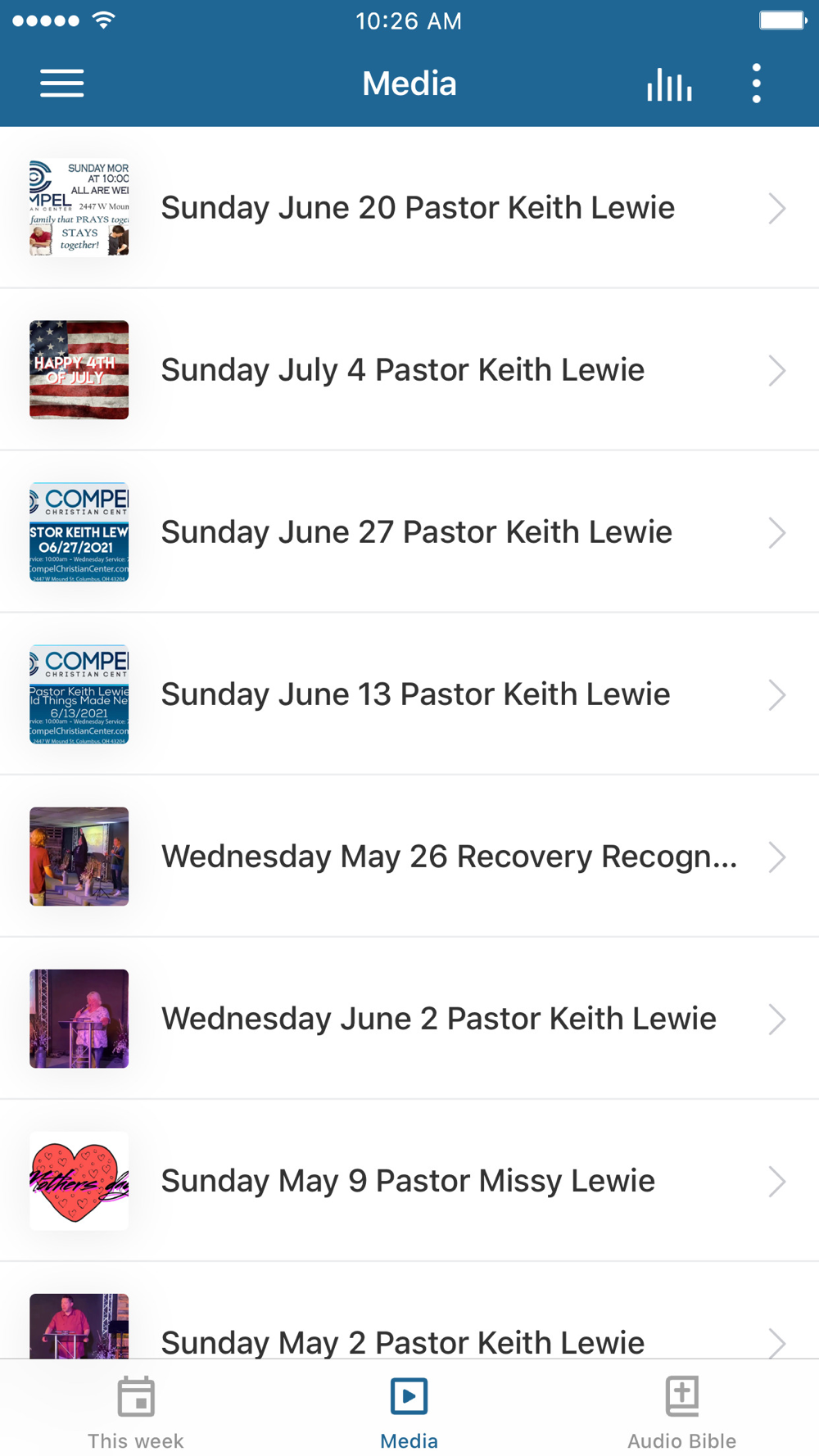View Sunday June 13 Pastor Keith Lewie
Screen dimensions: 819x1456
pyautogui.click(x=415, y=694)
